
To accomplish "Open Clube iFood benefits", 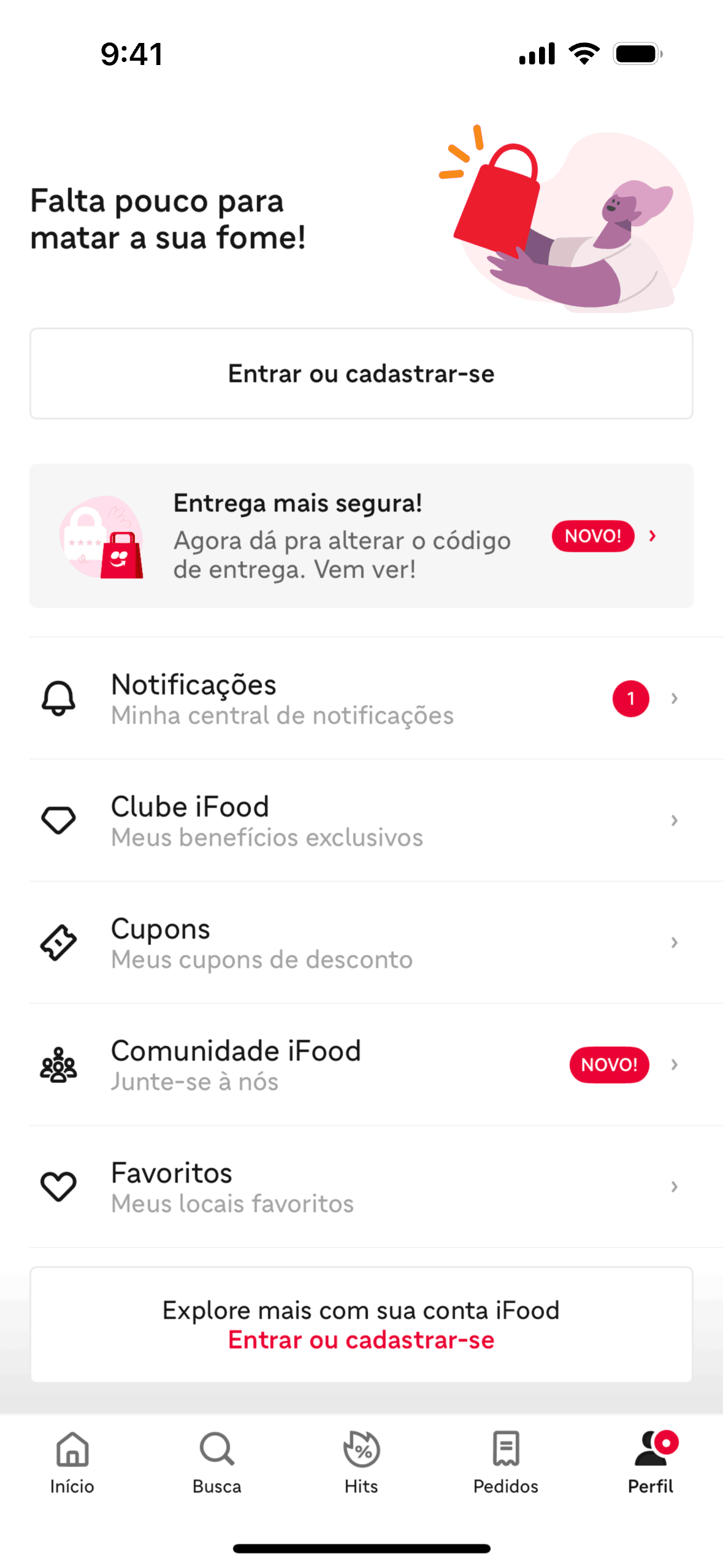I will click(x=361, y=820).
